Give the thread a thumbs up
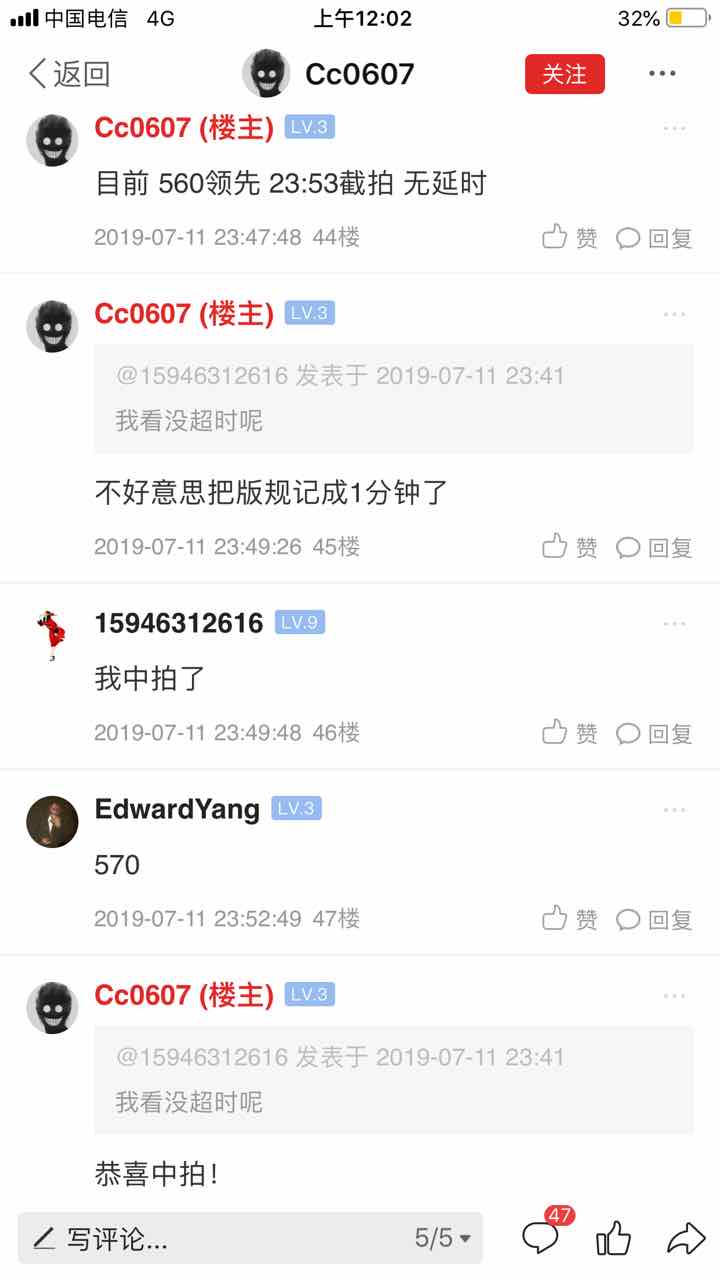The image size is (720, 1280). click(613, 1239)
